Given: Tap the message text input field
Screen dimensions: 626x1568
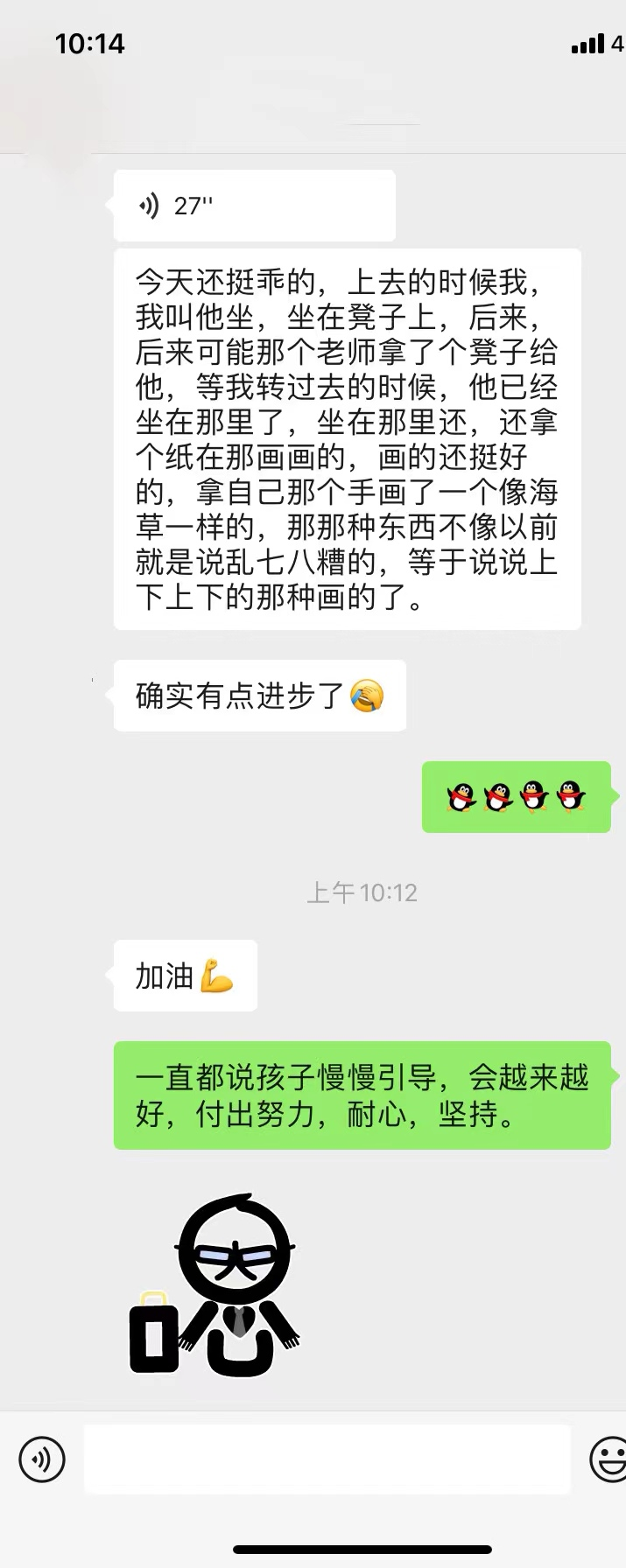Looking at the screenshot, I should coord(327,1459).
